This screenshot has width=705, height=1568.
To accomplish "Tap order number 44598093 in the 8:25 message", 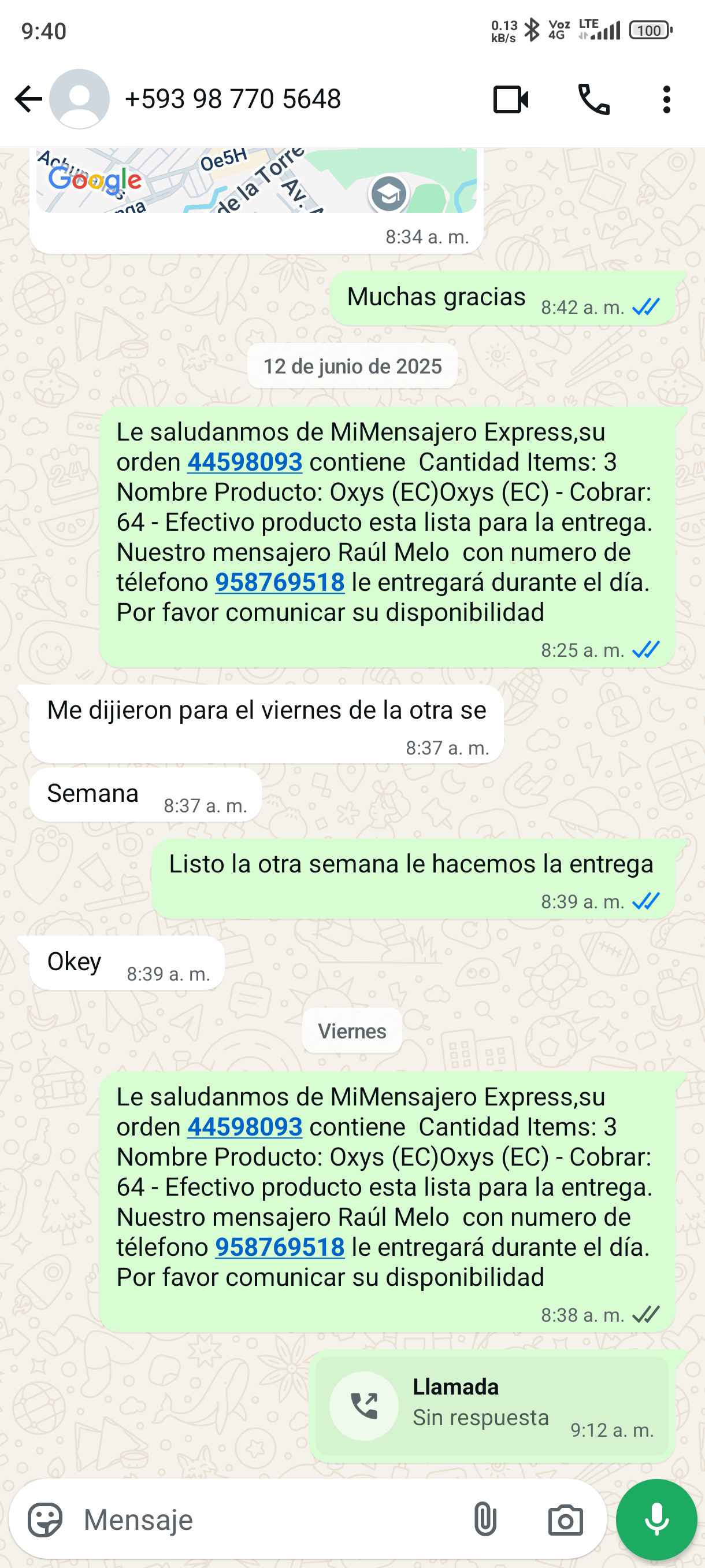I will pos(244,463).
